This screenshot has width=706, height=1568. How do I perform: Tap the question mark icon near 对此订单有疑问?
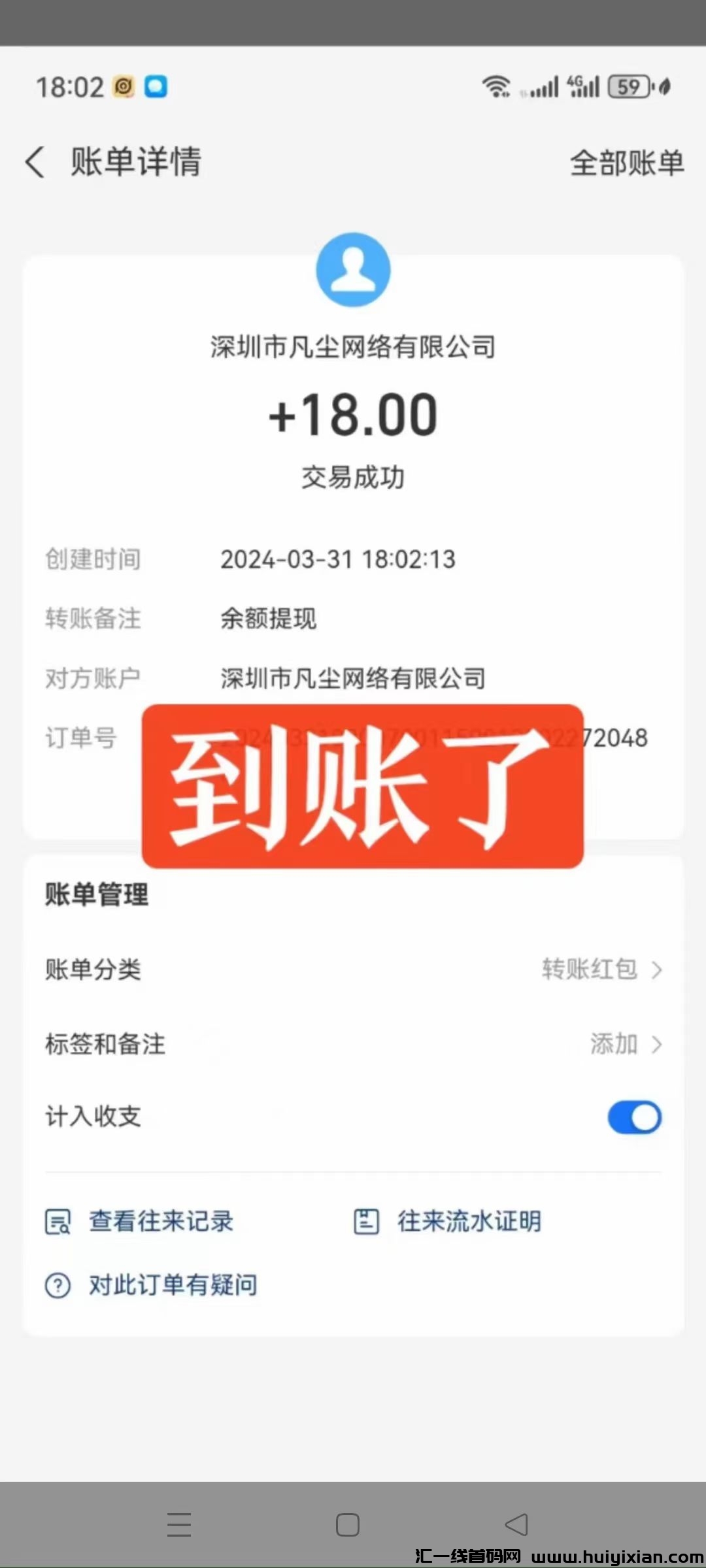(58, 1282)
